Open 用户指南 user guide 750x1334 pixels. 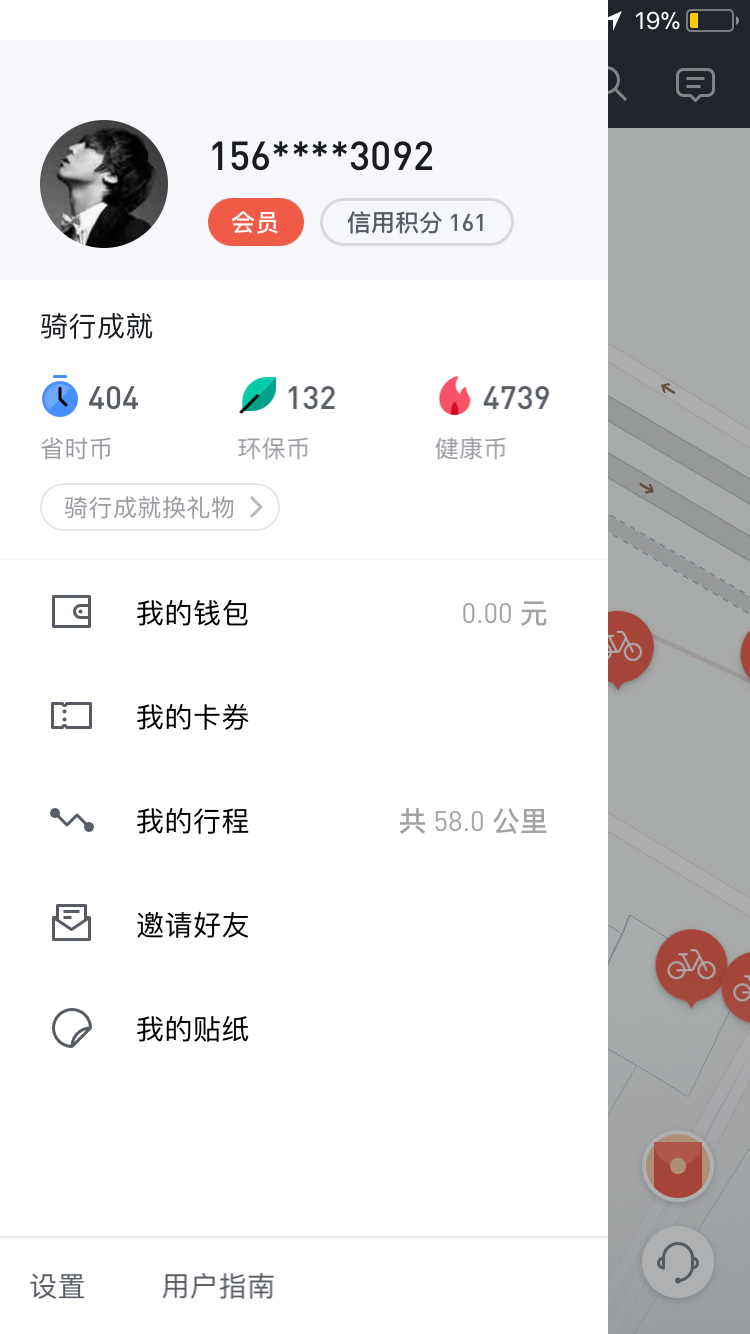pyautogui.click(x=218, y=1286)
